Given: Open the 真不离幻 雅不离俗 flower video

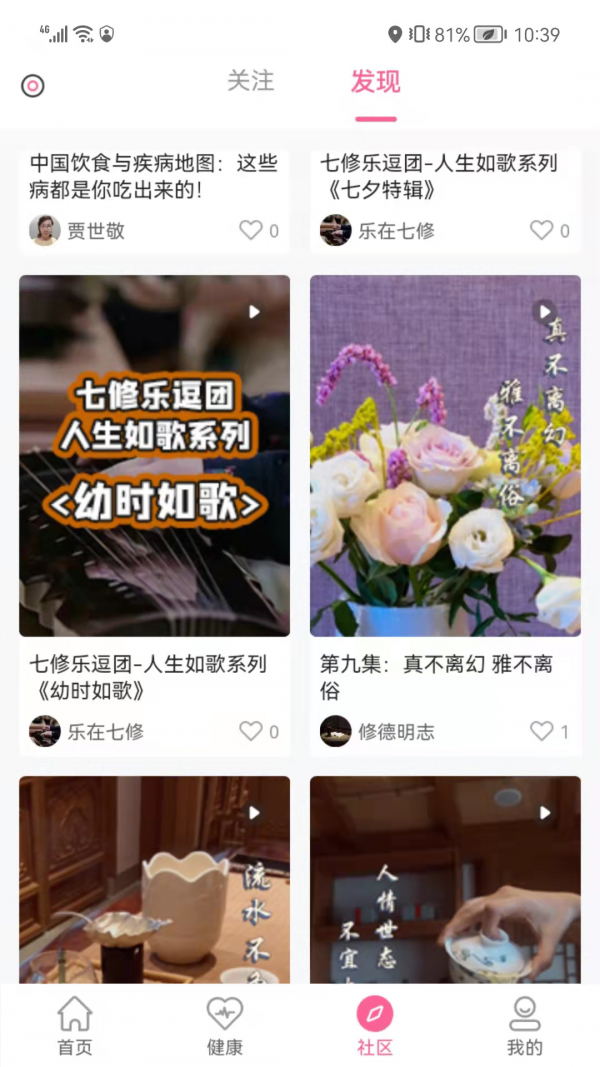Looking at the screenshot, I should [x=445, y=456].
